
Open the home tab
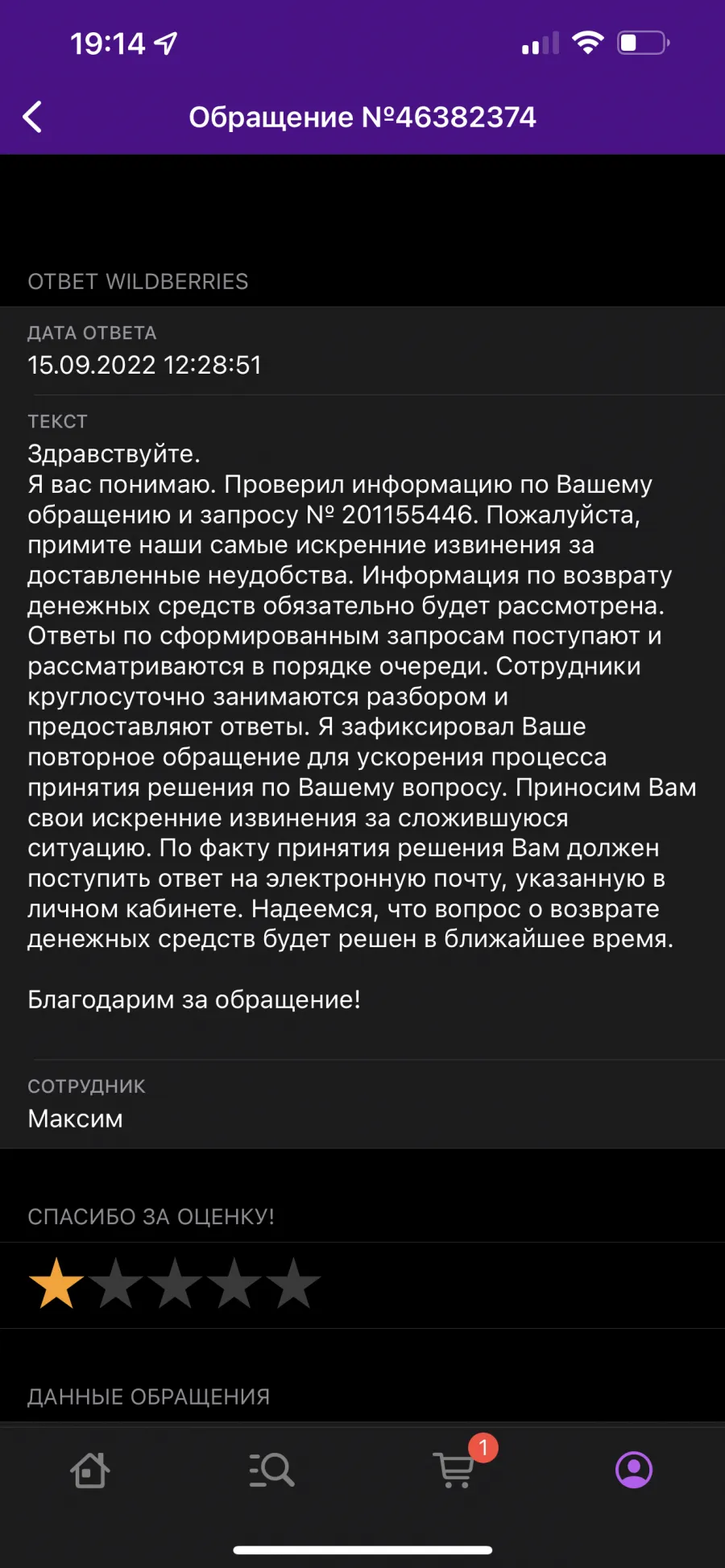pos(90,1470)
